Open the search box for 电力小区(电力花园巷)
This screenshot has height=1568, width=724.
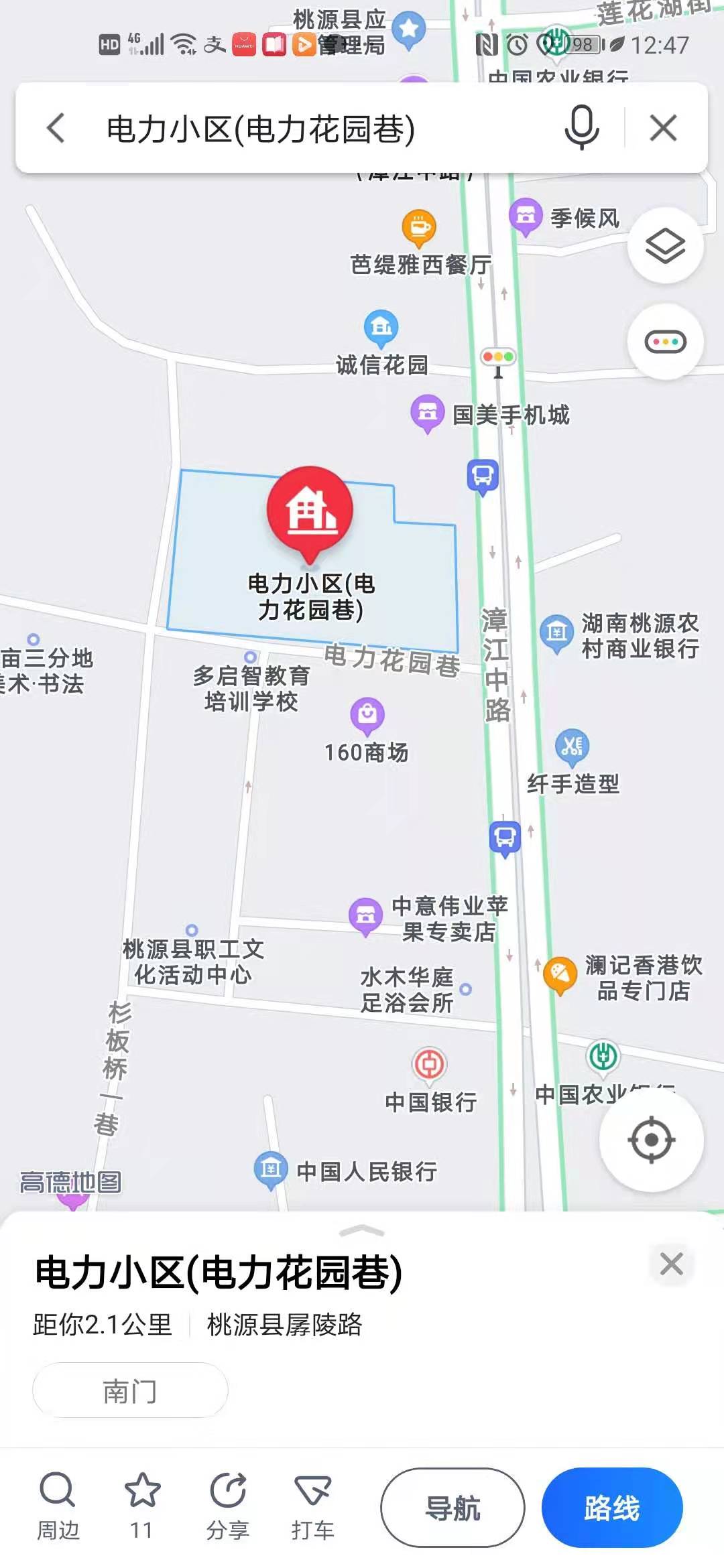coord(322,129)
